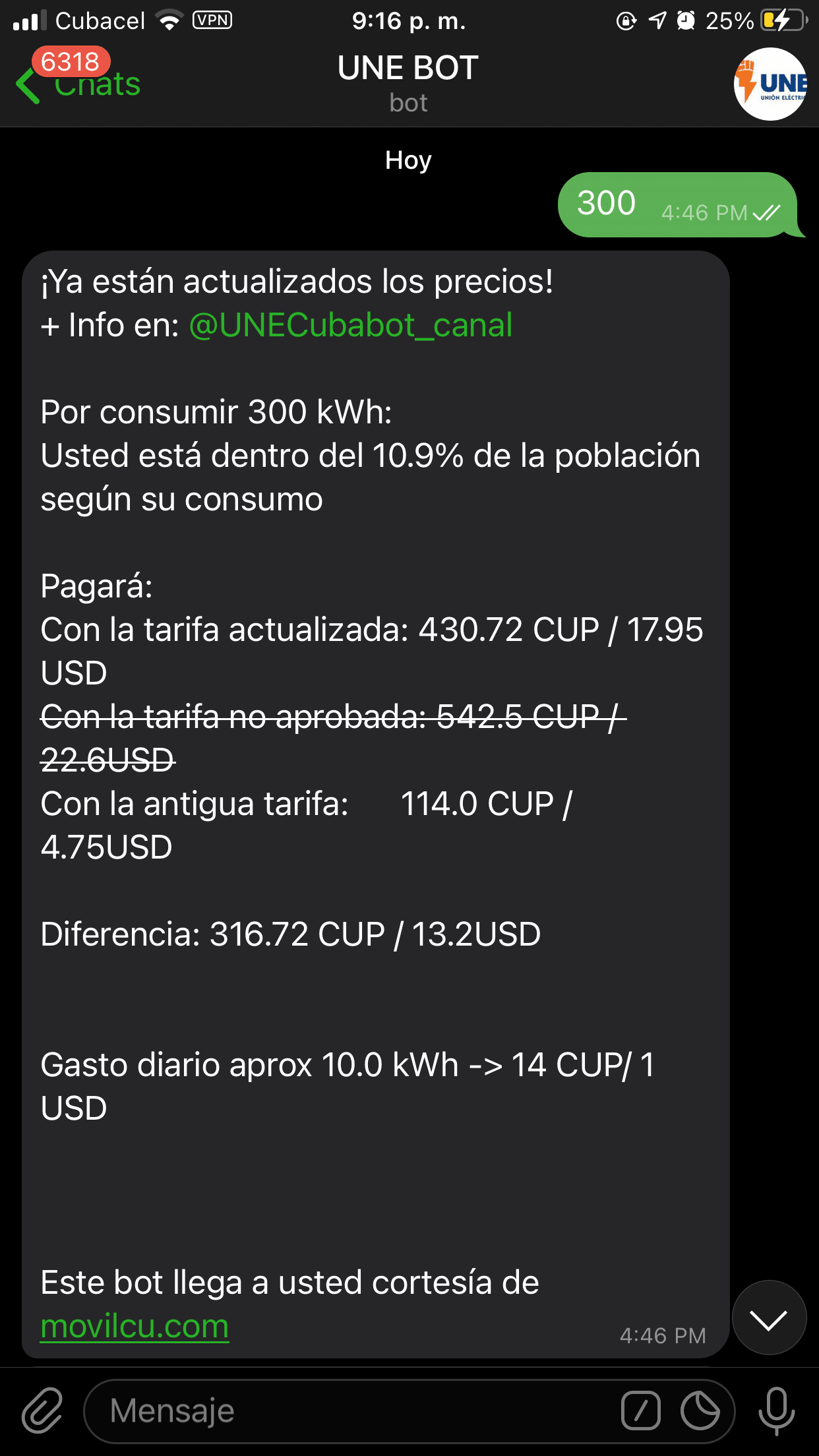Screen dimensions: 819x1456
Task: Visit the movilcu.com link
Action: point(135,1326)
